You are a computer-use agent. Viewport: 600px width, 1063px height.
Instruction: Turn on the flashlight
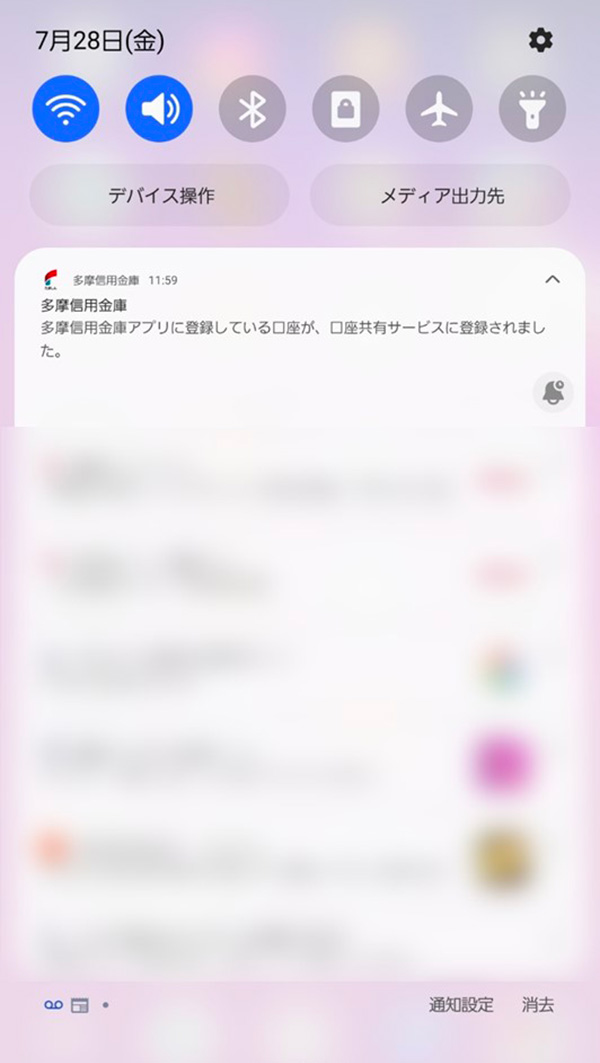click(x=532, y=109)
